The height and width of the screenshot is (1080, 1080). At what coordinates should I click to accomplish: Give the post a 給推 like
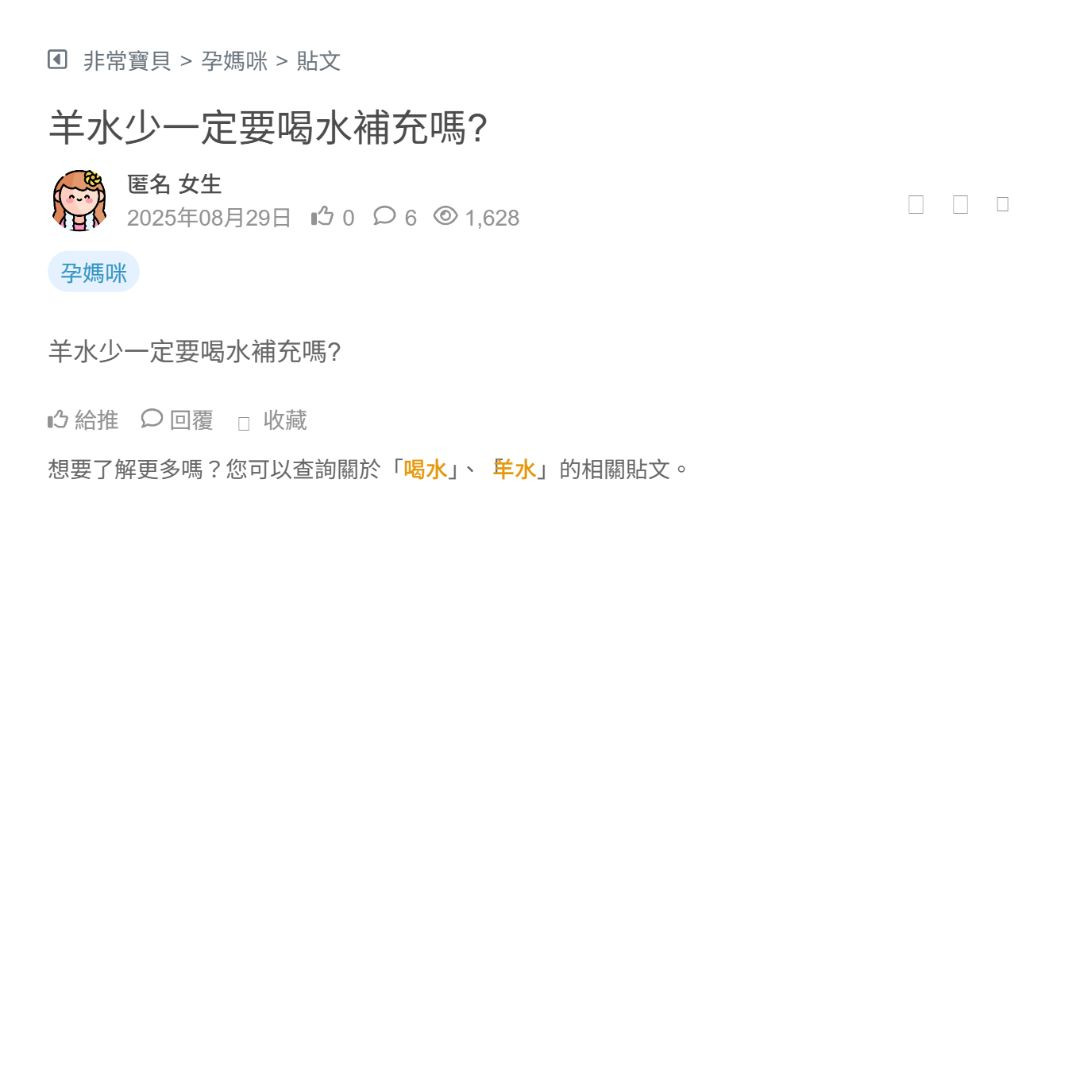pyautogui.click(x=83, y=420)
